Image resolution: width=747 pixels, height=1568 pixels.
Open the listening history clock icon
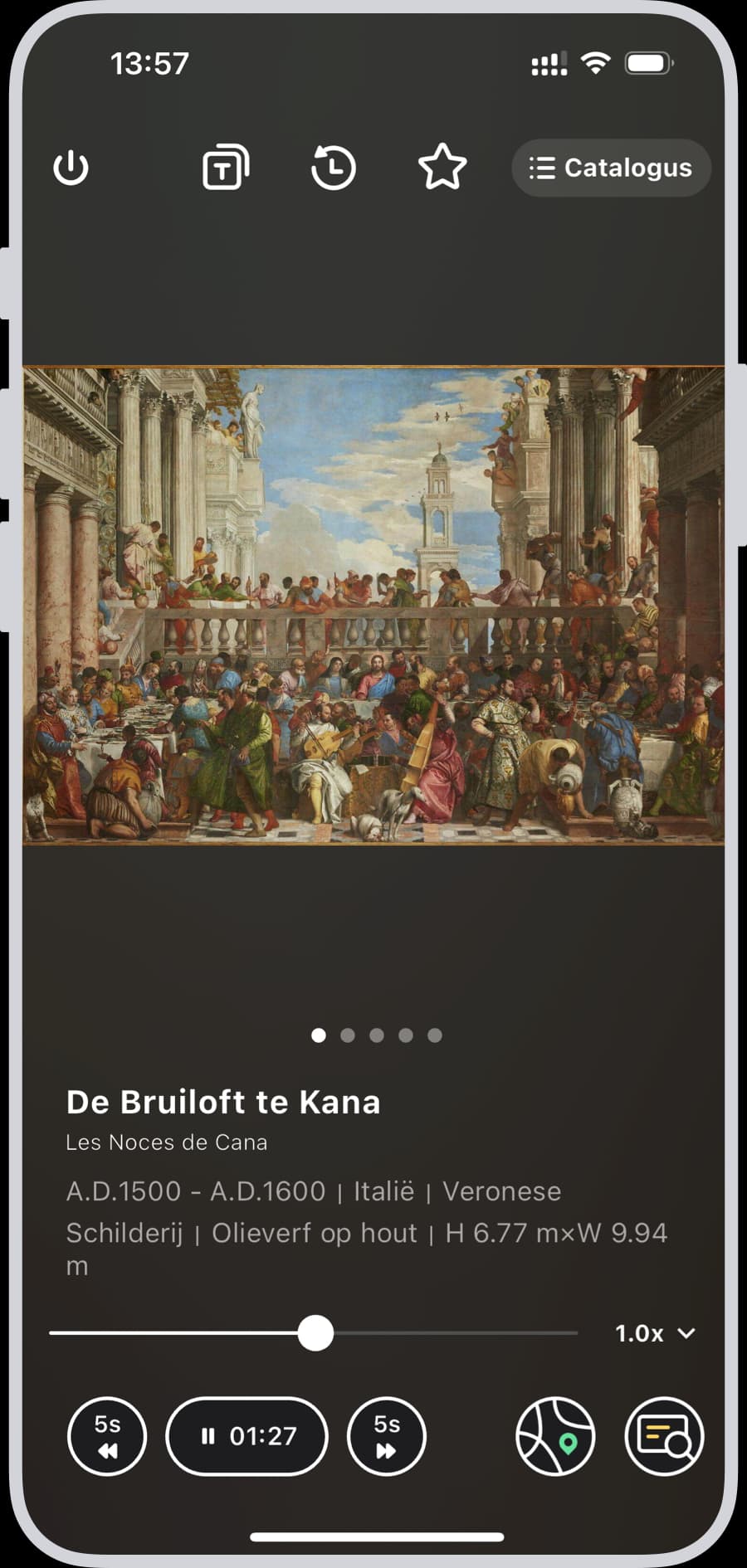(x=334, y=168)
